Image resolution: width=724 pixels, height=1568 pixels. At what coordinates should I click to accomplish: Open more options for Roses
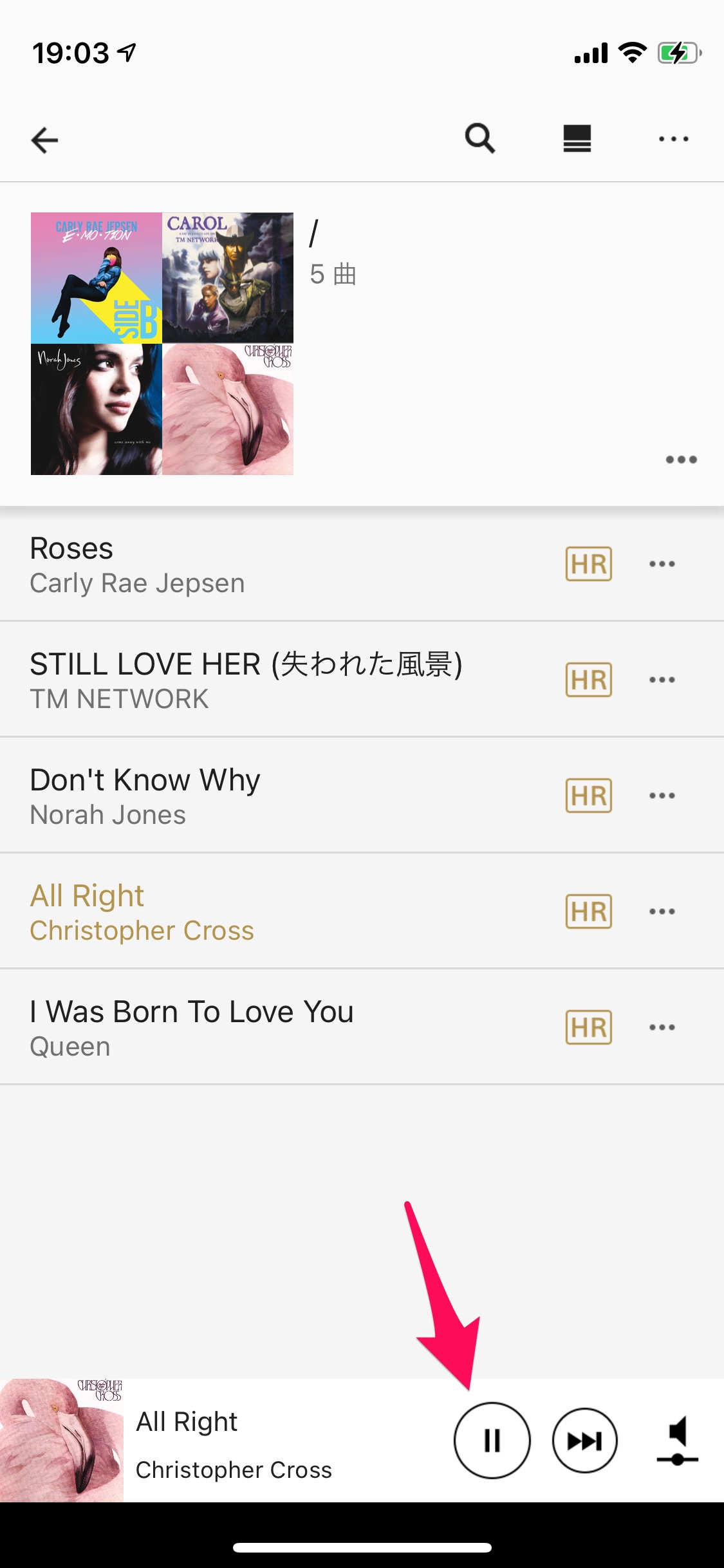(x=662, y=565)
